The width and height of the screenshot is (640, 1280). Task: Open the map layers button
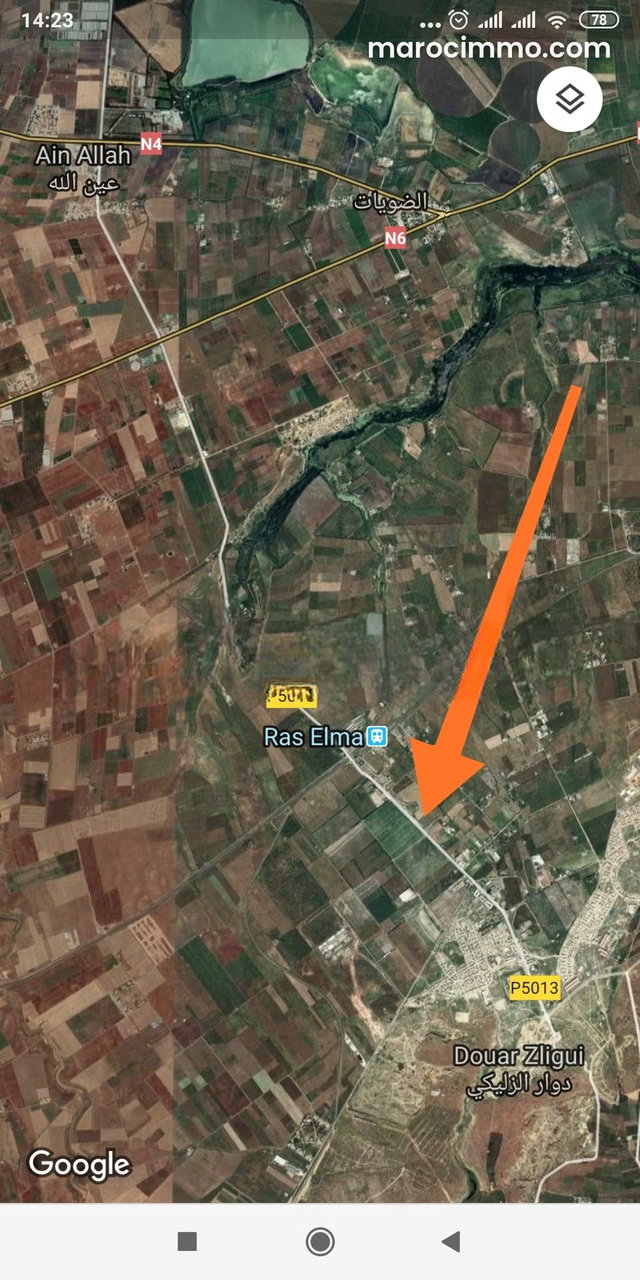click(570, 98)
